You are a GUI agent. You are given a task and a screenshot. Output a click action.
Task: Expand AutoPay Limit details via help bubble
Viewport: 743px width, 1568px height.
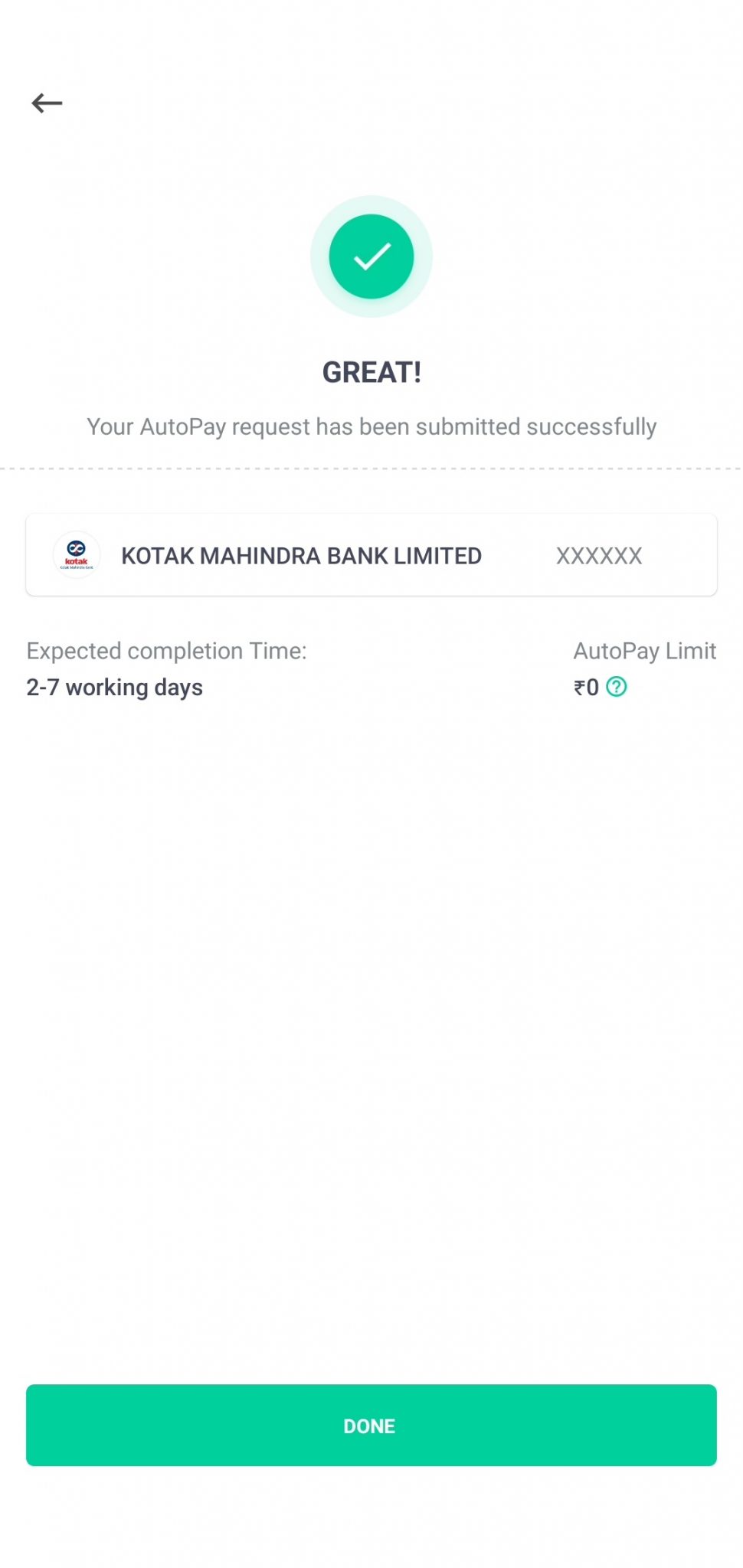point(617,687)
